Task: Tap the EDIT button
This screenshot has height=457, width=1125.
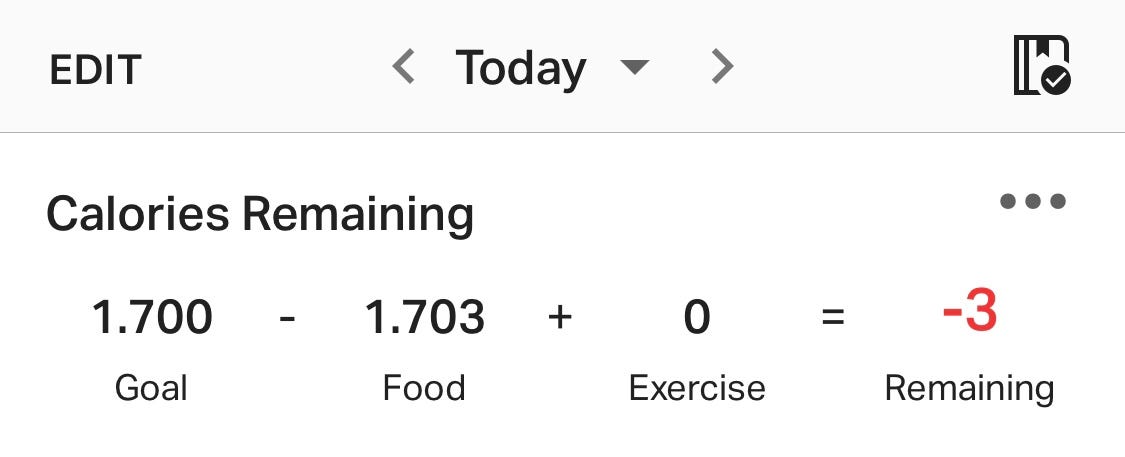Action: (95, 69)
